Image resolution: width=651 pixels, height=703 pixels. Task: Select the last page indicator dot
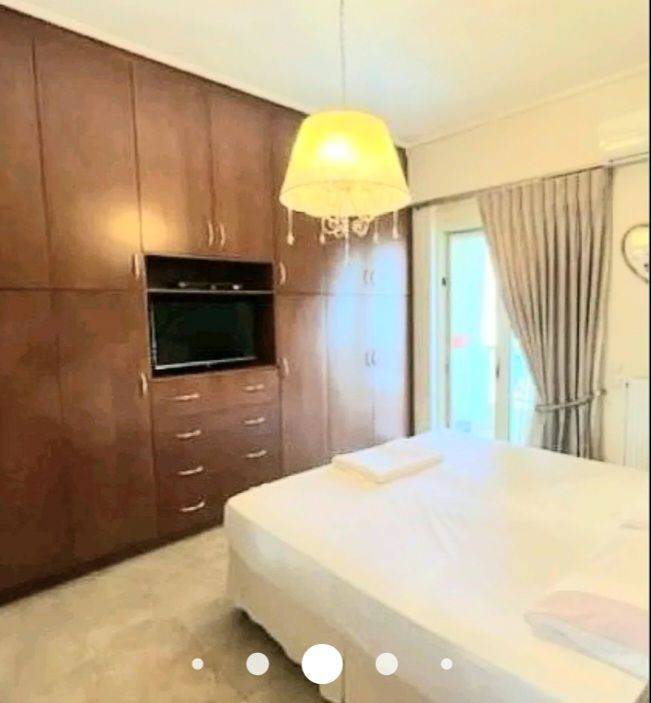coord(446,664)
